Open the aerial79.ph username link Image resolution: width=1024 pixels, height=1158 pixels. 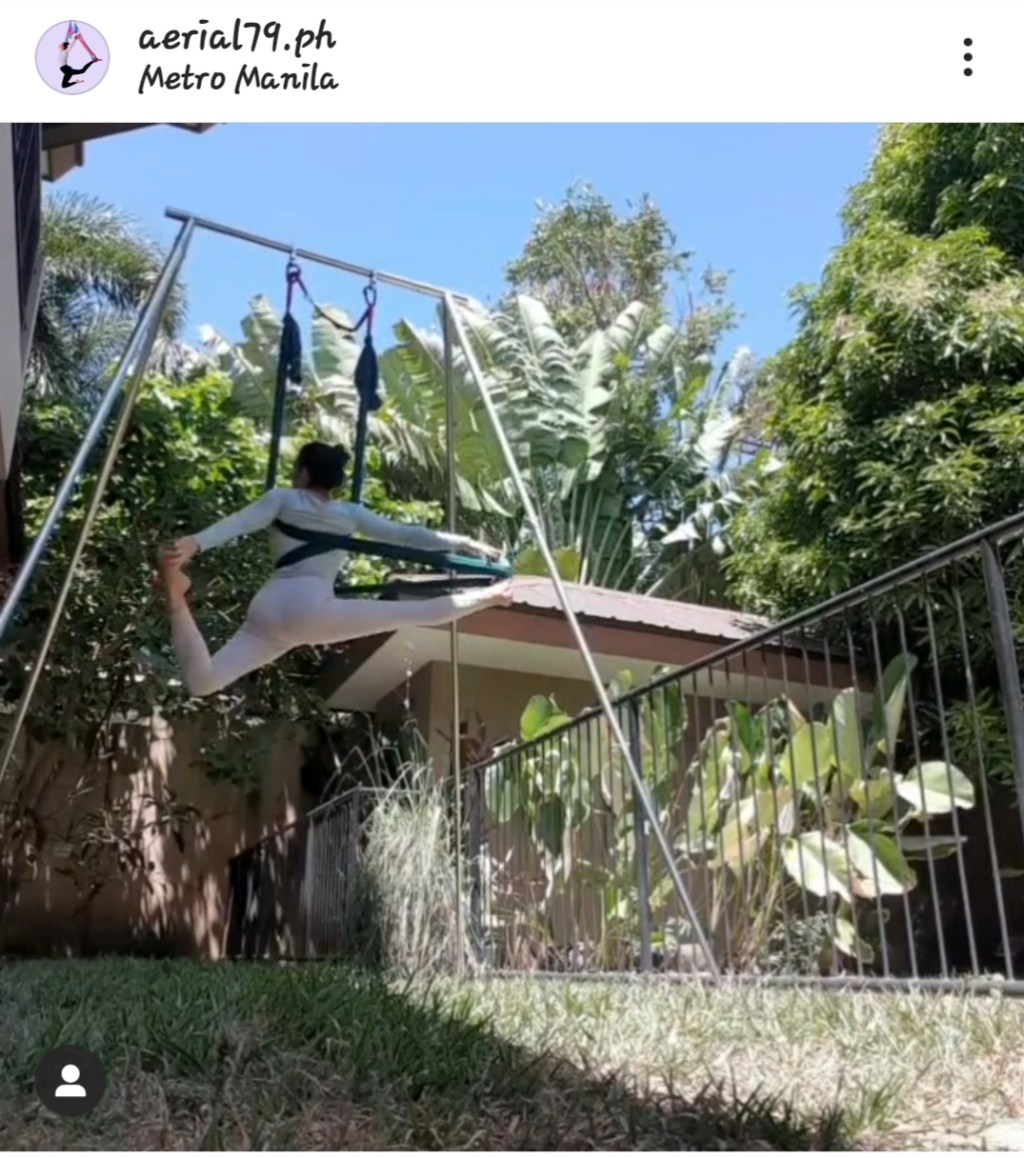[x=236, y=38]
